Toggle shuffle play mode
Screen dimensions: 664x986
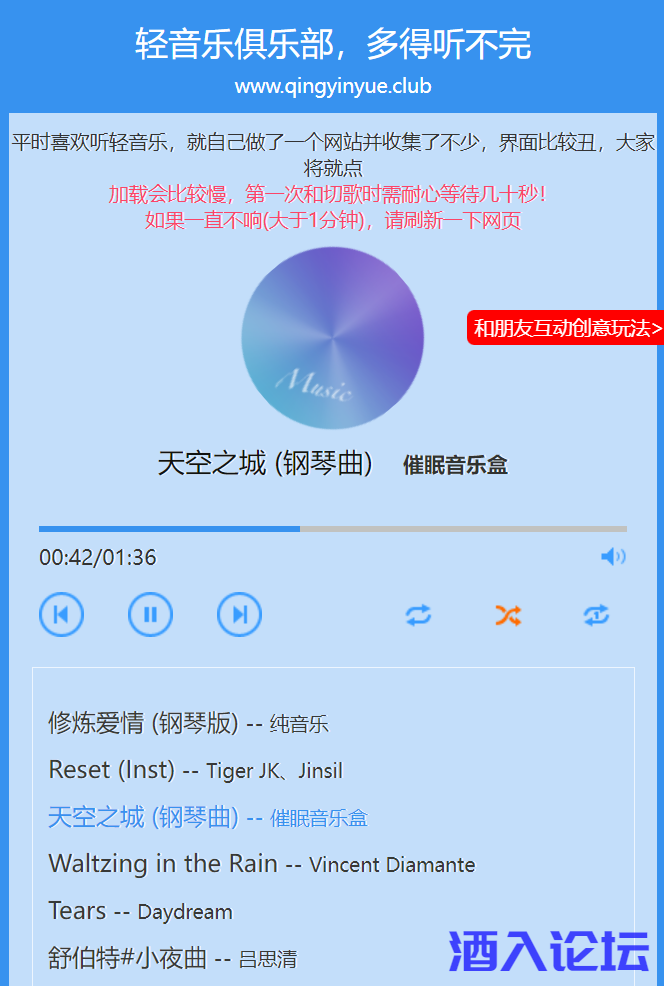(x=508, y=615)
